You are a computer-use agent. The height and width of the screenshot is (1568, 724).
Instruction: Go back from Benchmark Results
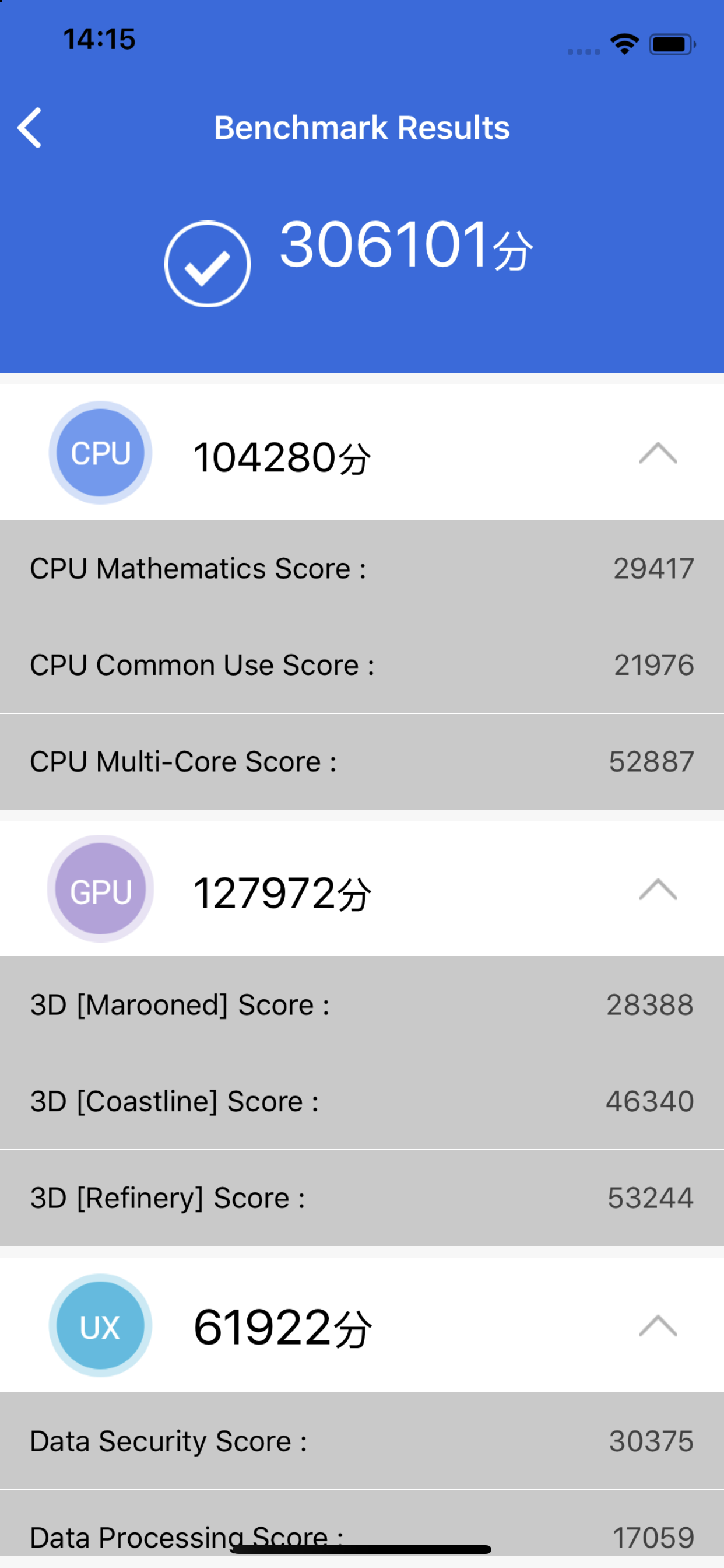click(x=29, y=128)
